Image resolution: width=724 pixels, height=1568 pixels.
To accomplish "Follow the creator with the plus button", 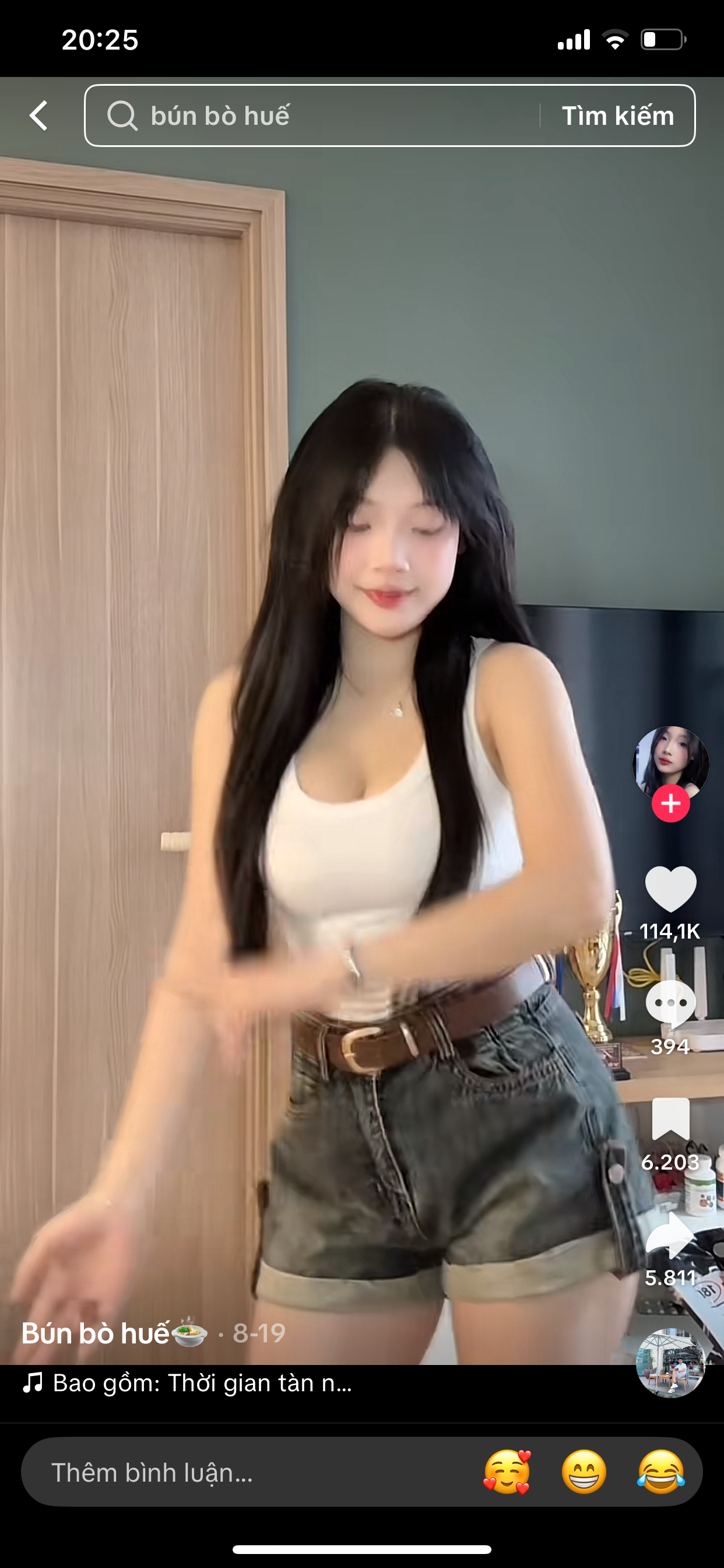I will pos(670,804).
